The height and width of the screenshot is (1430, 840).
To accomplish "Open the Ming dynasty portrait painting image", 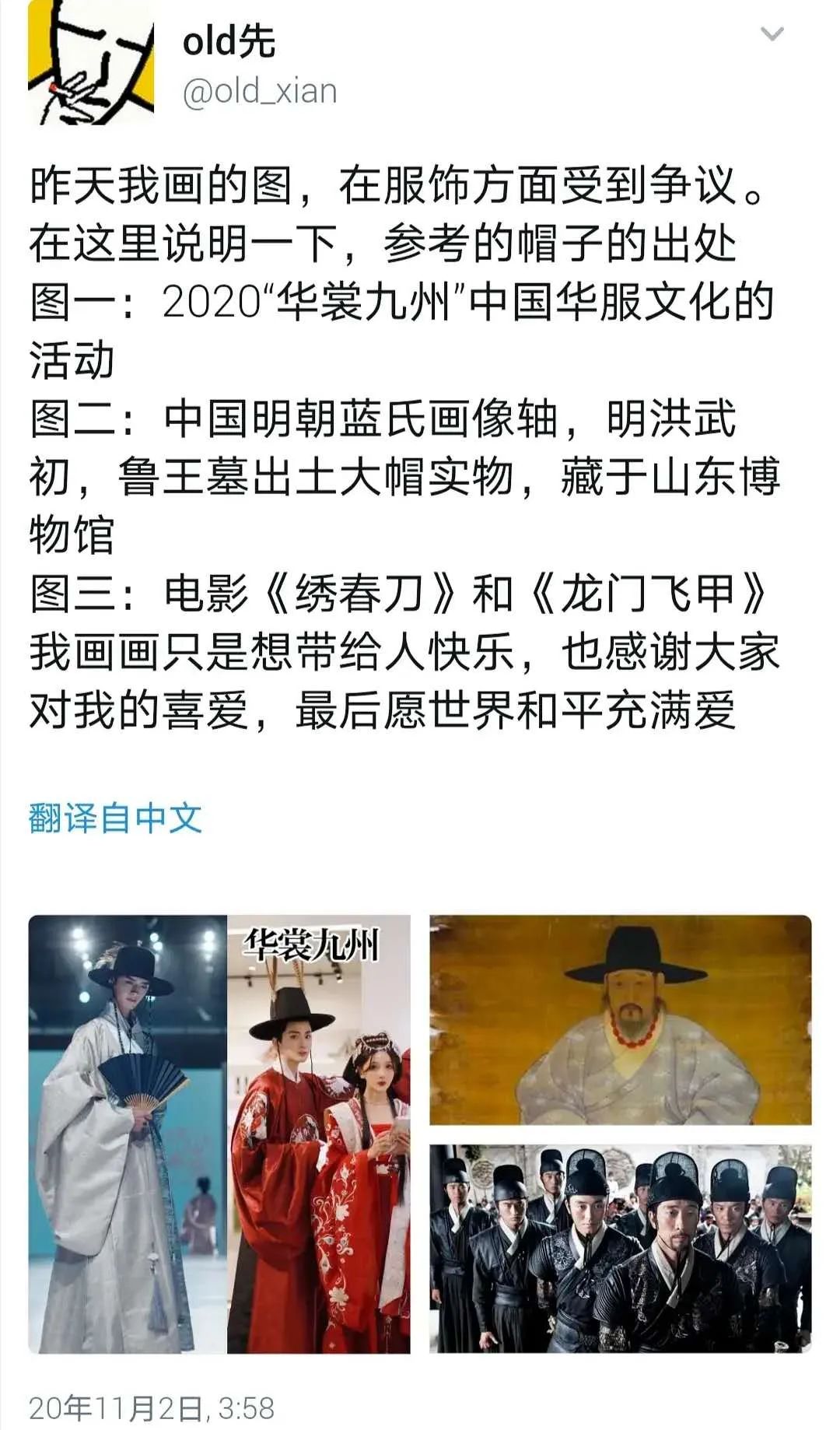I will pos(620,1020).
